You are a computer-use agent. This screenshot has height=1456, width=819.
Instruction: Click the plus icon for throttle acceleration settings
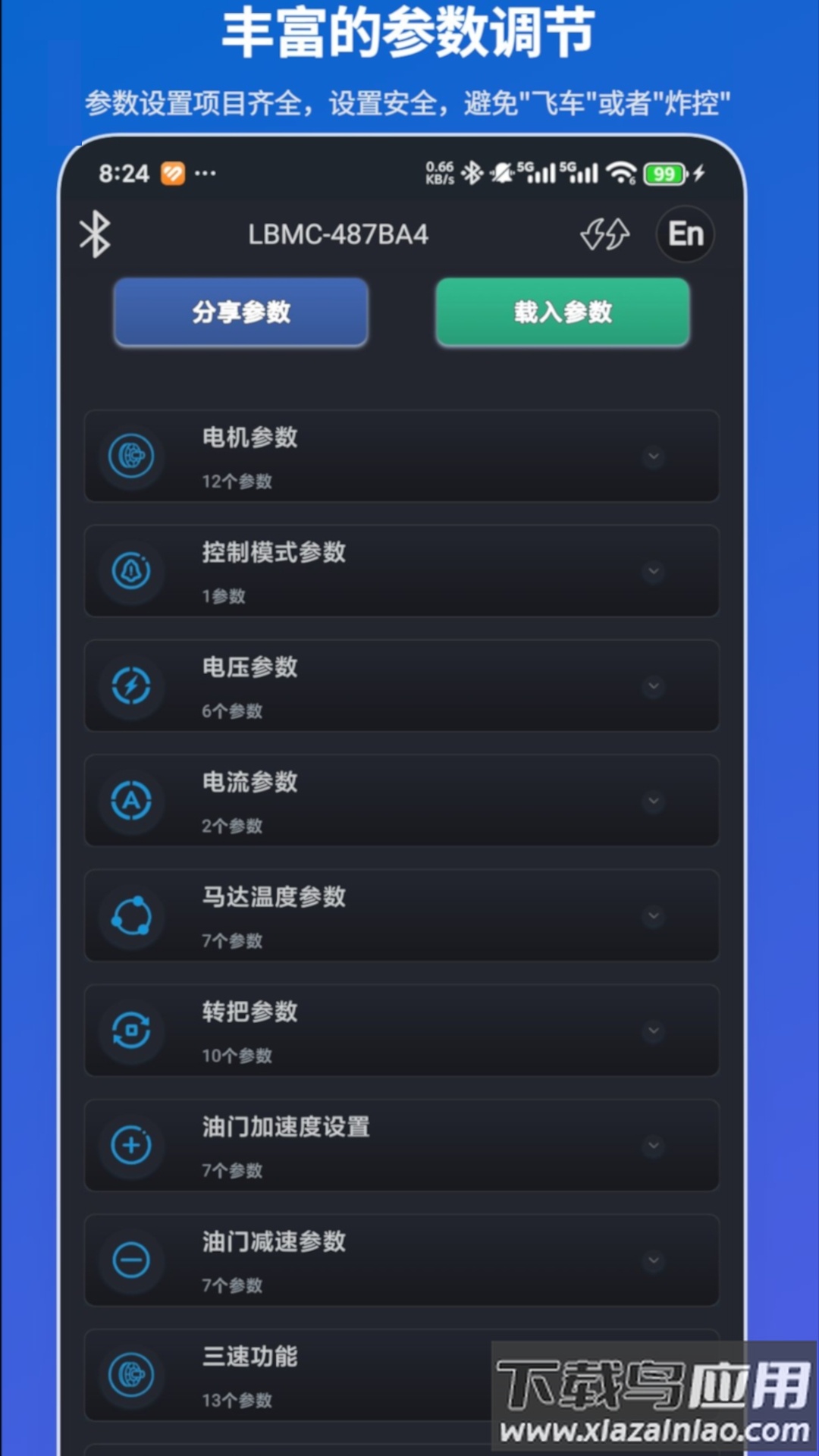130,1147
